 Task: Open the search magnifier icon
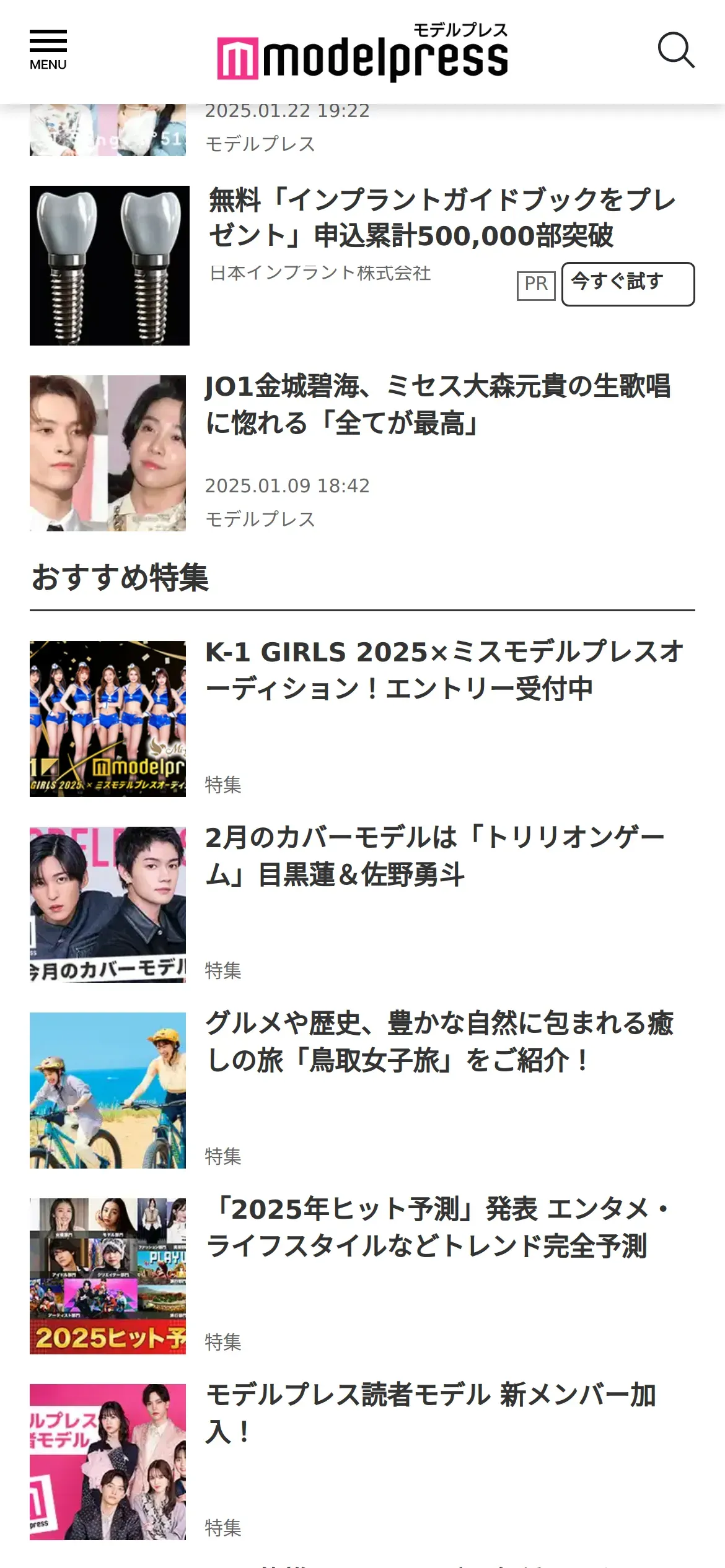(676, 50)
